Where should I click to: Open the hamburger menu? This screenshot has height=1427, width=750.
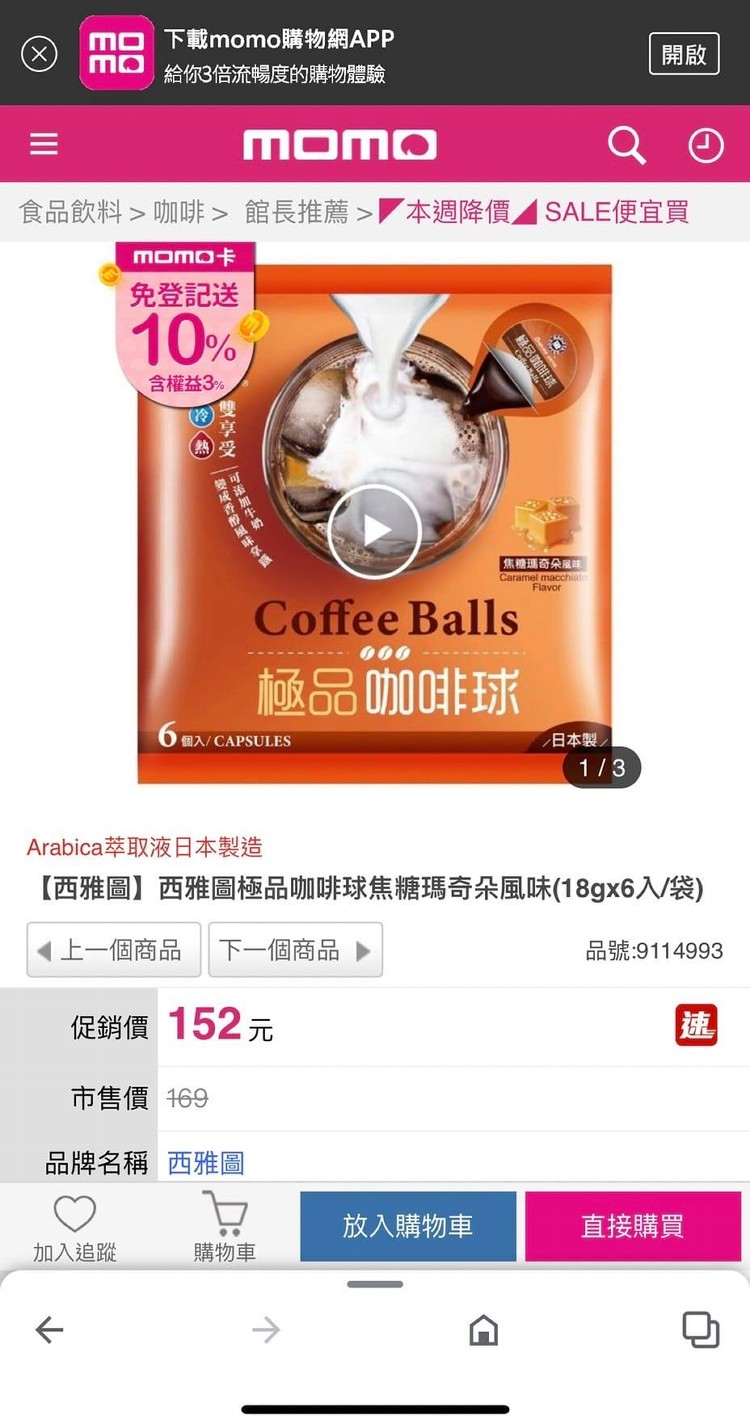(44, 145)
